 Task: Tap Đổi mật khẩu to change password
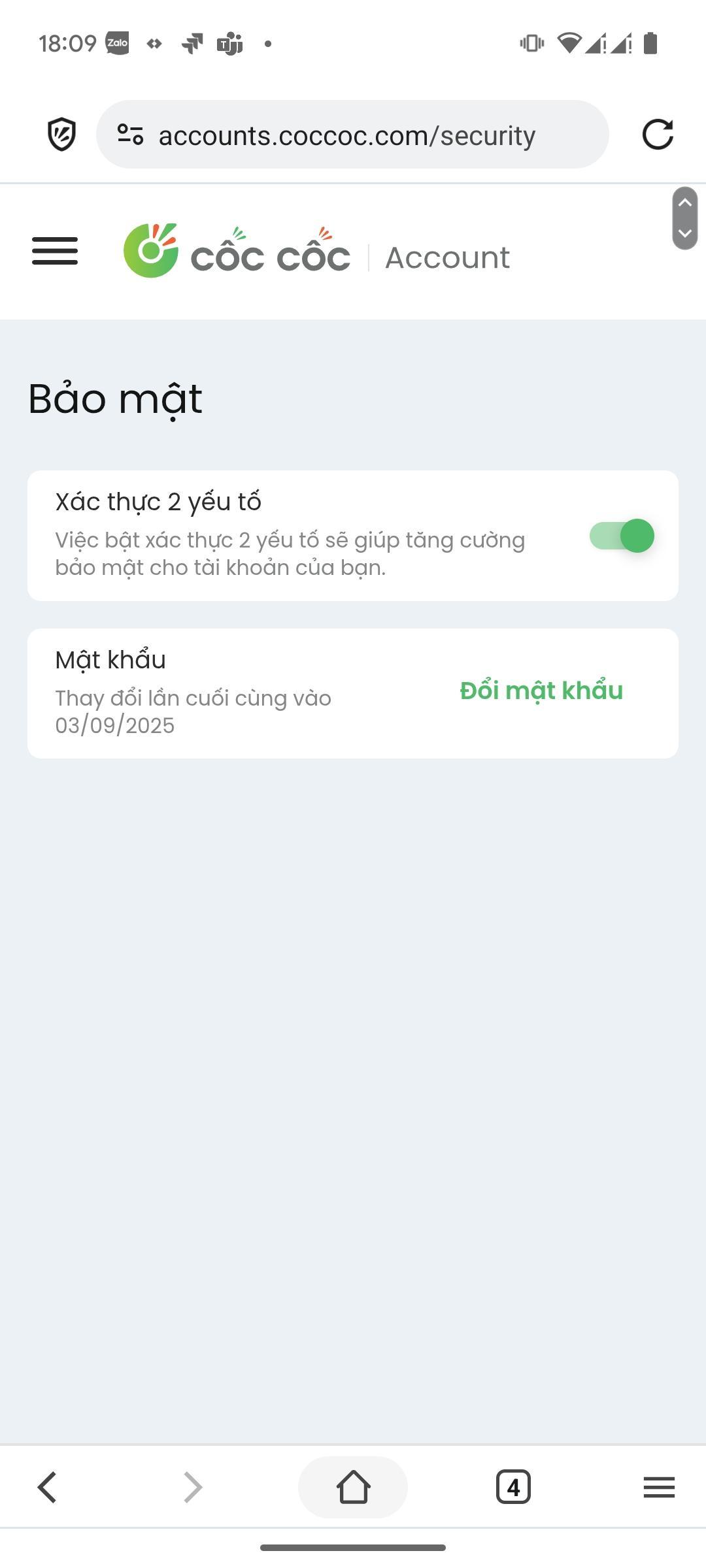pos(541,691)
